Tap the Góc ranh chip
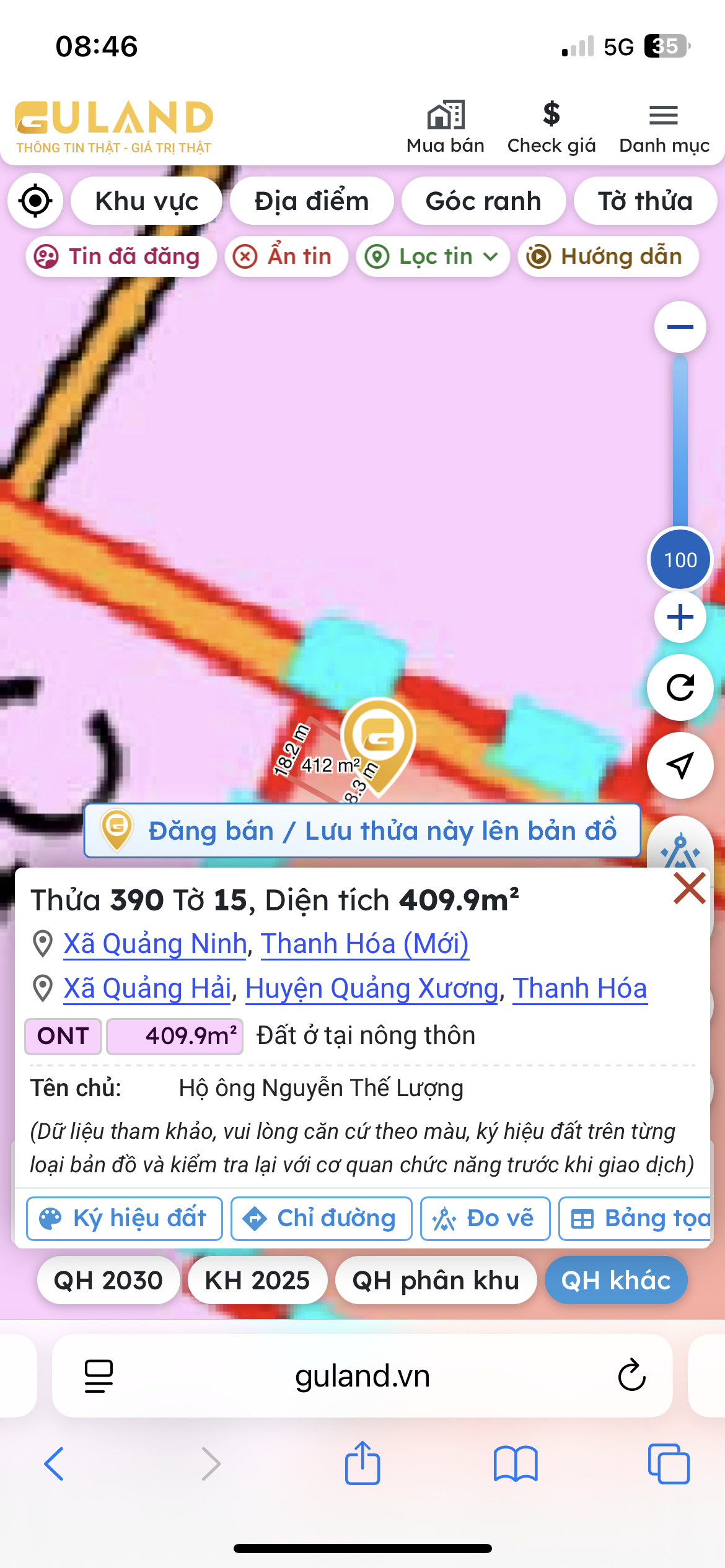 pos(483,201)
